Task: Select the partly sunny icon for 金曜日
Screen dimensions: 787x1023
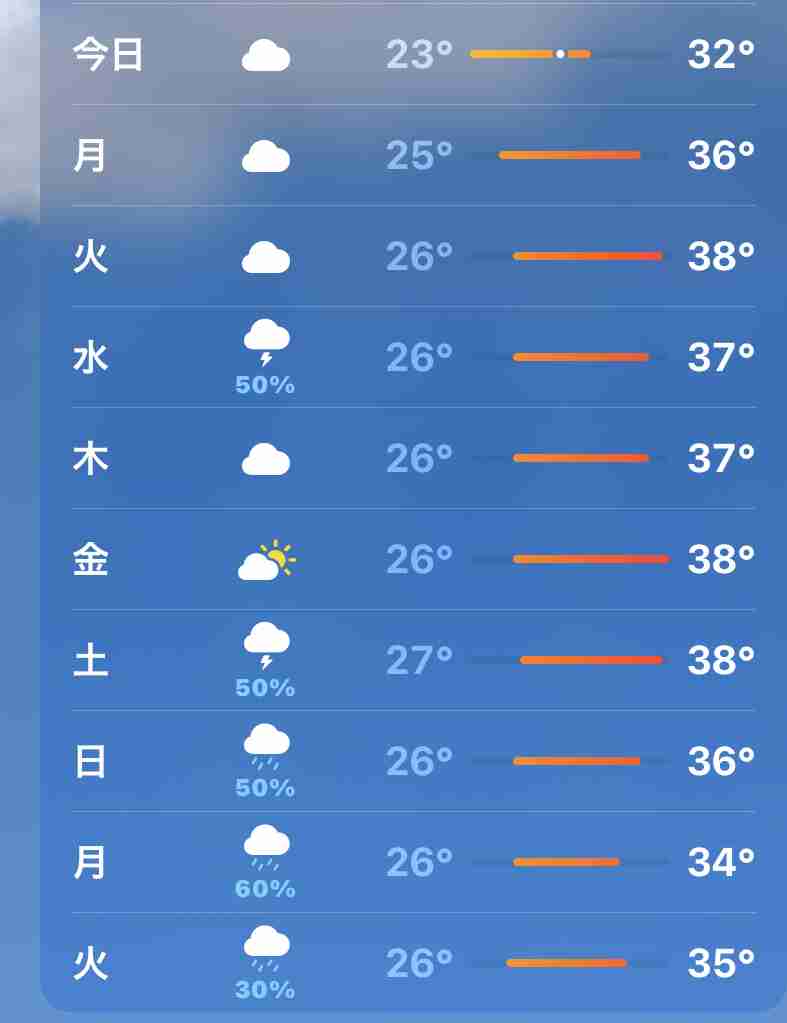Action: (x=264, y=558)
